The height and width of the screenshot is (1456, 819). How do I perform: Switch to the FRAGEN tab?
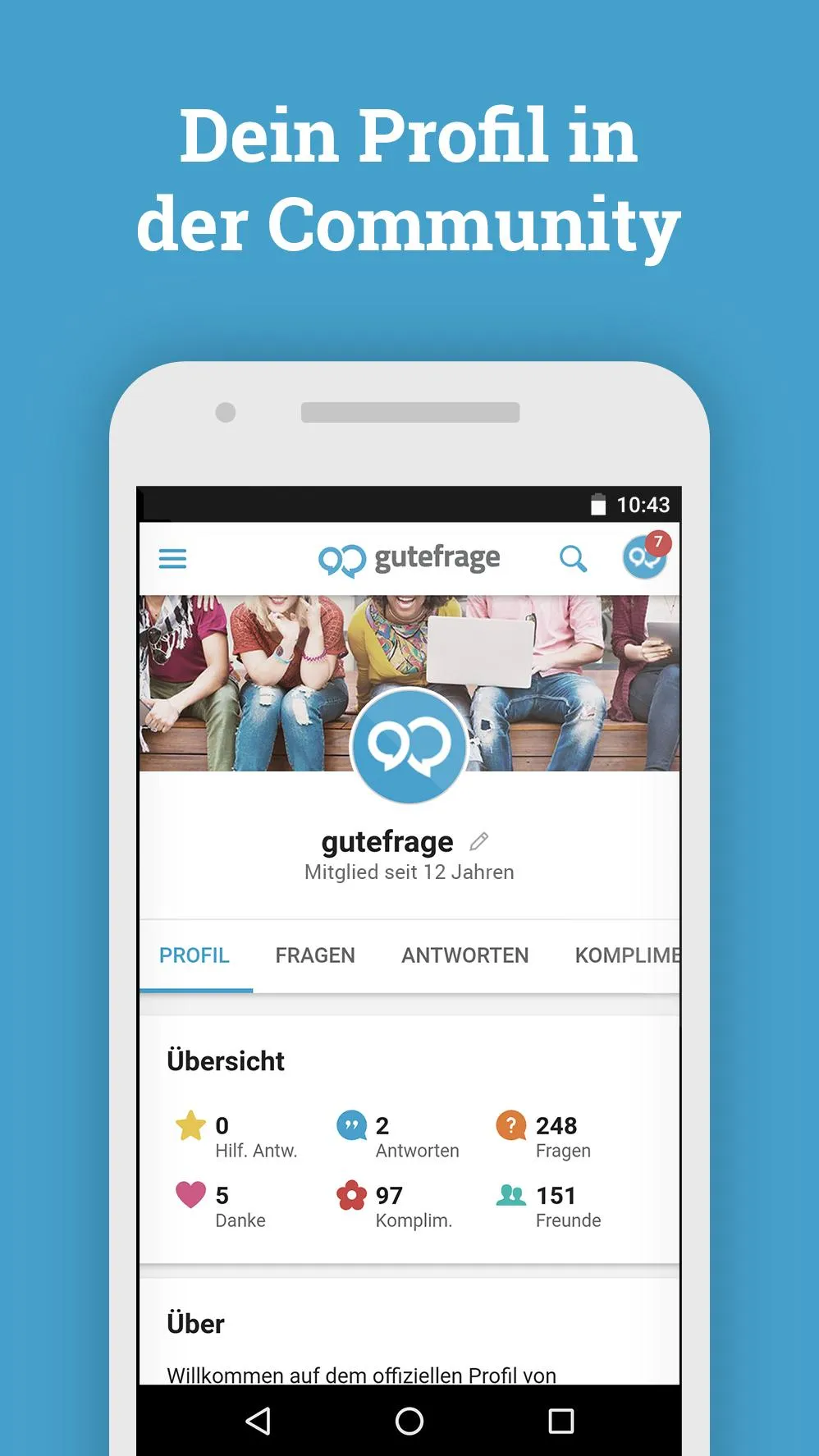tap(315, 955)
